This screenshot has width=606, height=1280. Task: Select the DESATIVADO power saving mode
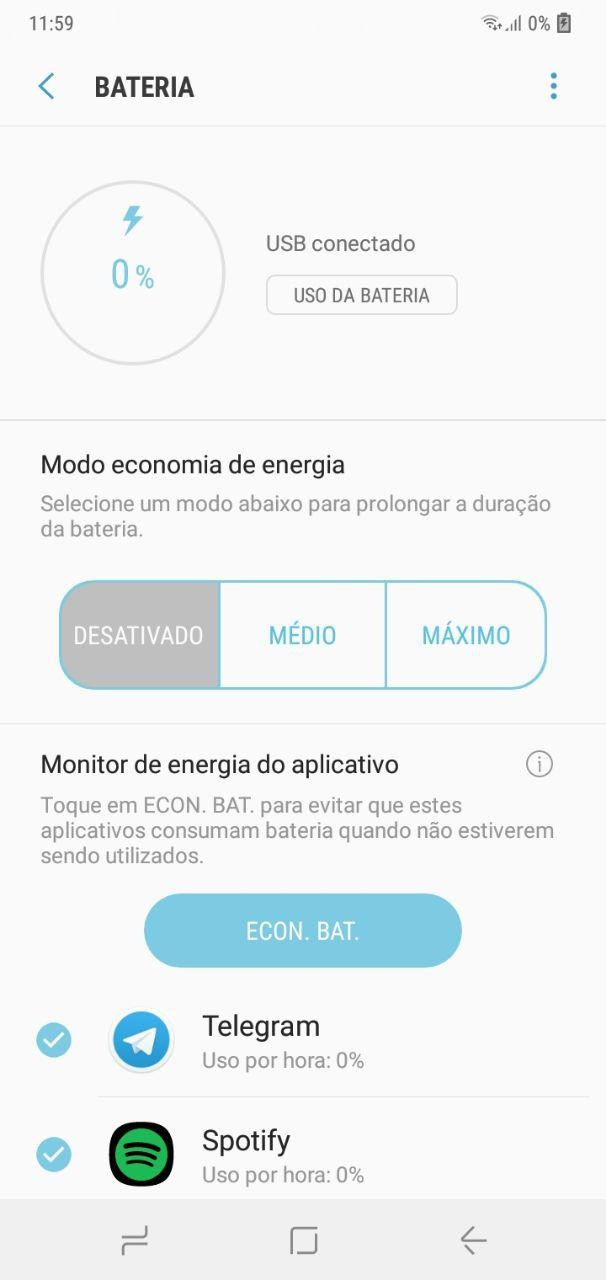(x=139, y=635)
